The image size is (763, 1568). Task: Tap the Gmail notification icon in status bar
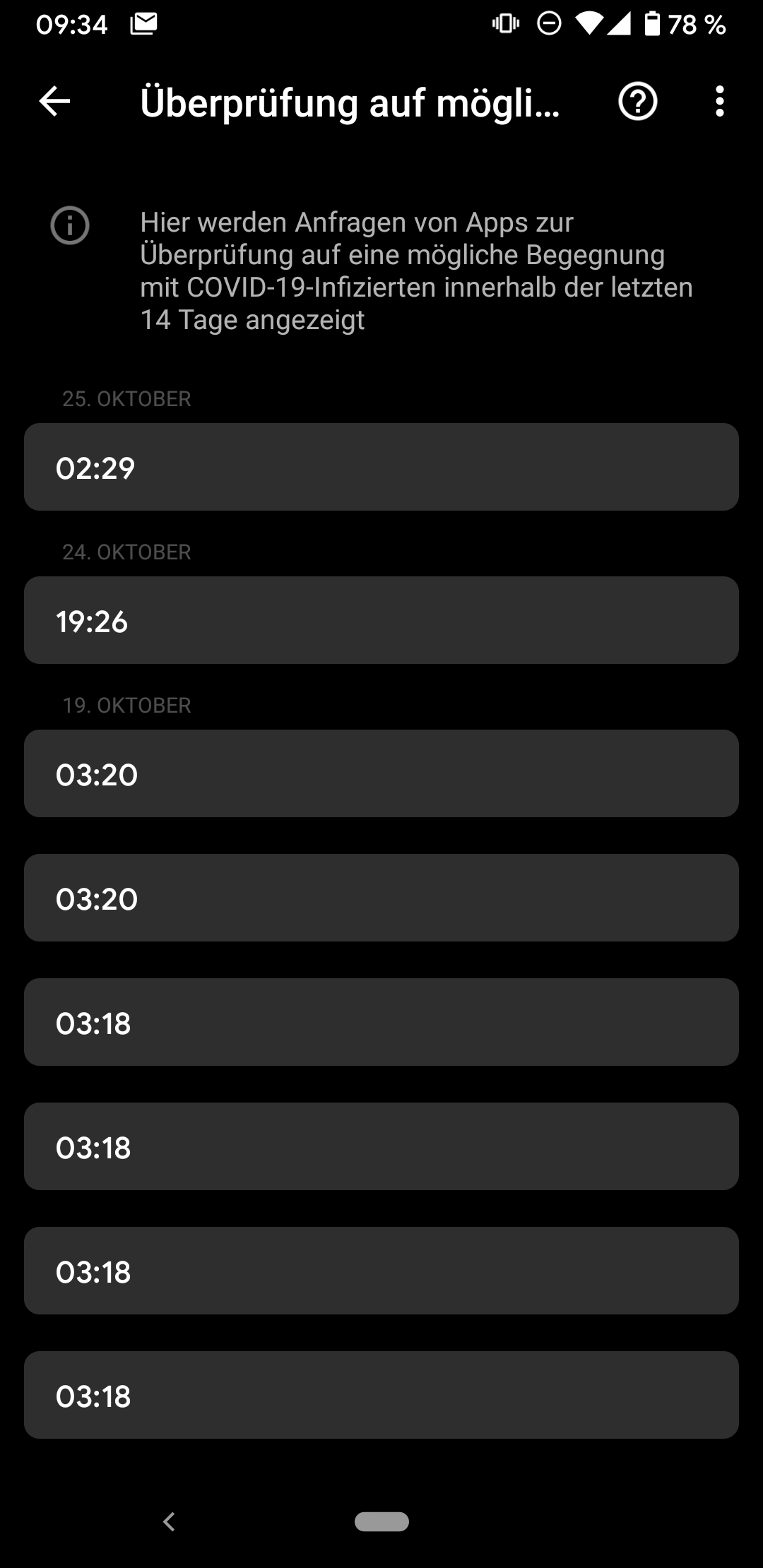click(142, 23)
